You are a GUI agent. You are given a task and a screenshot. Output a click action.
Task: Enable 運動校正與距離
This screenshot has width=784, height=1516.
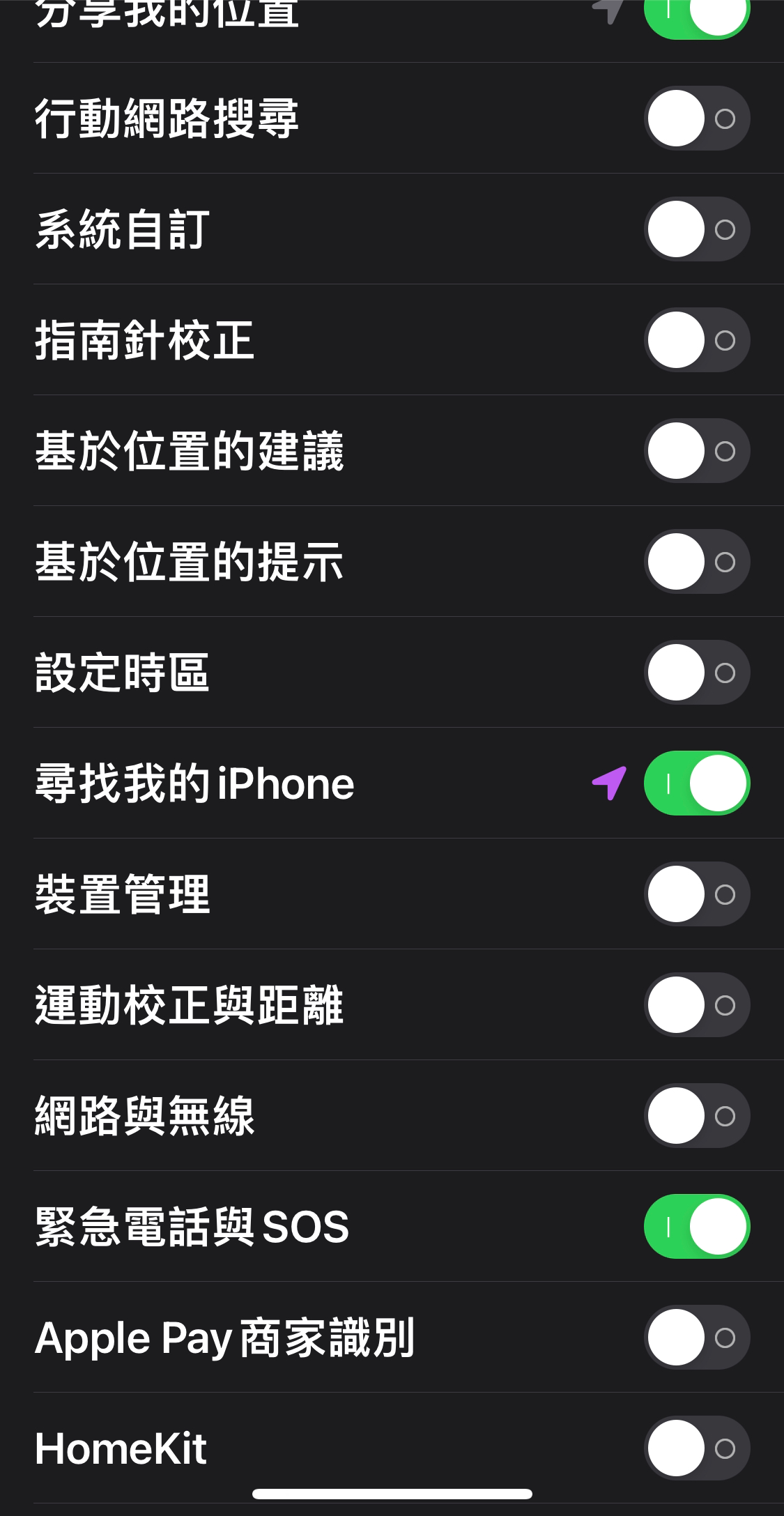tap(697, 1004)
